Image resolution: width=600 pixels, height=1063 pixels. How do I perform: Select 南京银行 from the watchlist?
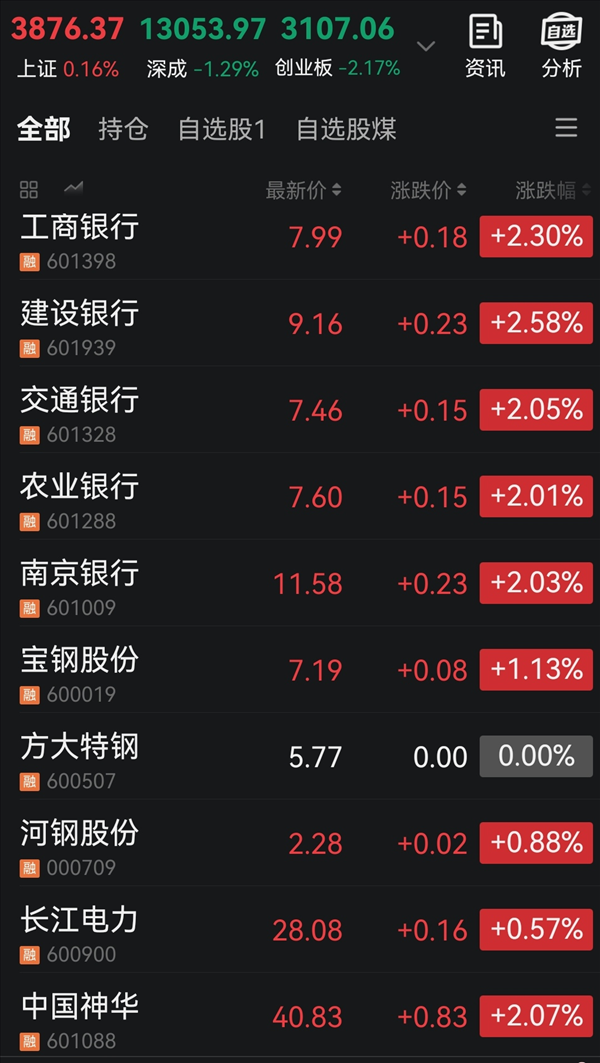point(80,583)
